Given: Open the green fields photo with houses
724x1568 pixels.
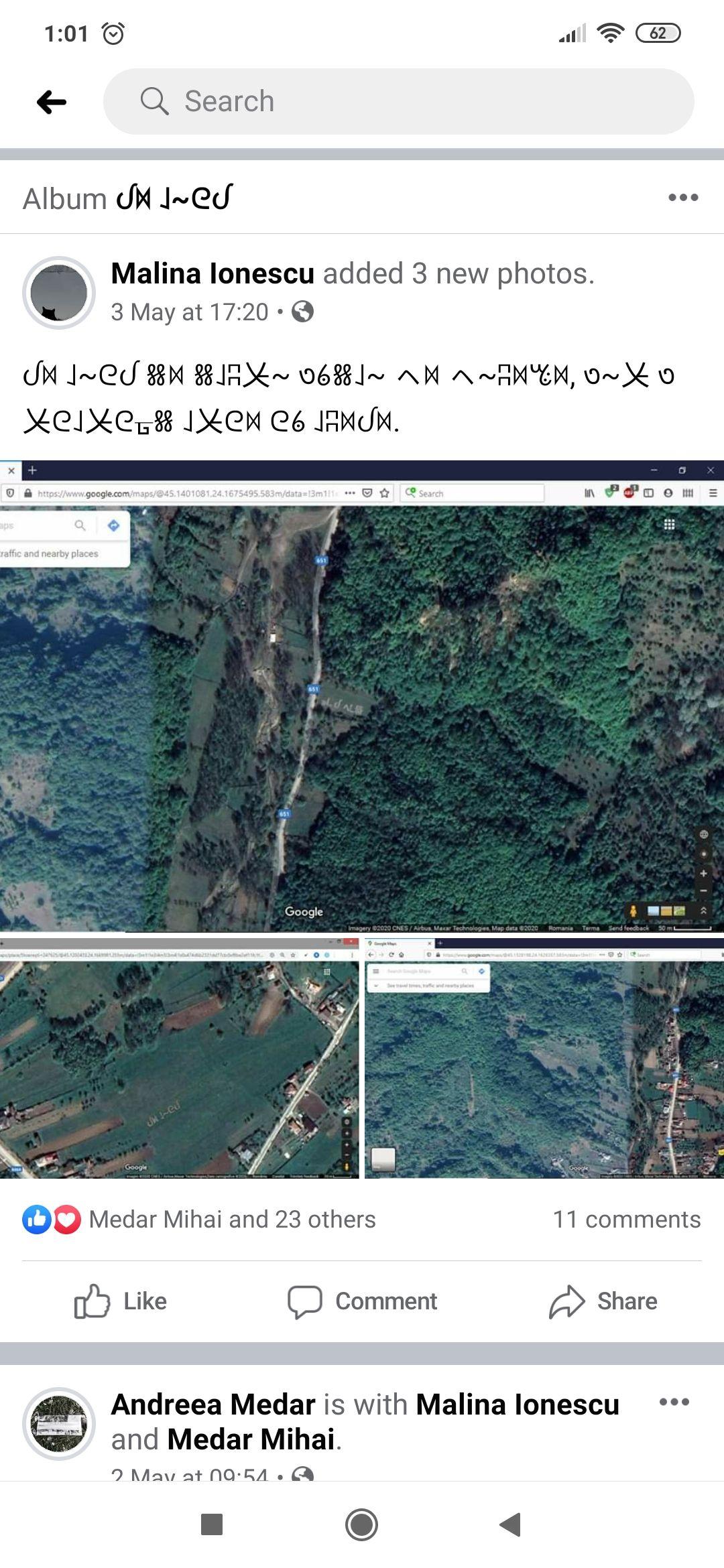Looking at the screenshot, I should (x=179, y=1058).
